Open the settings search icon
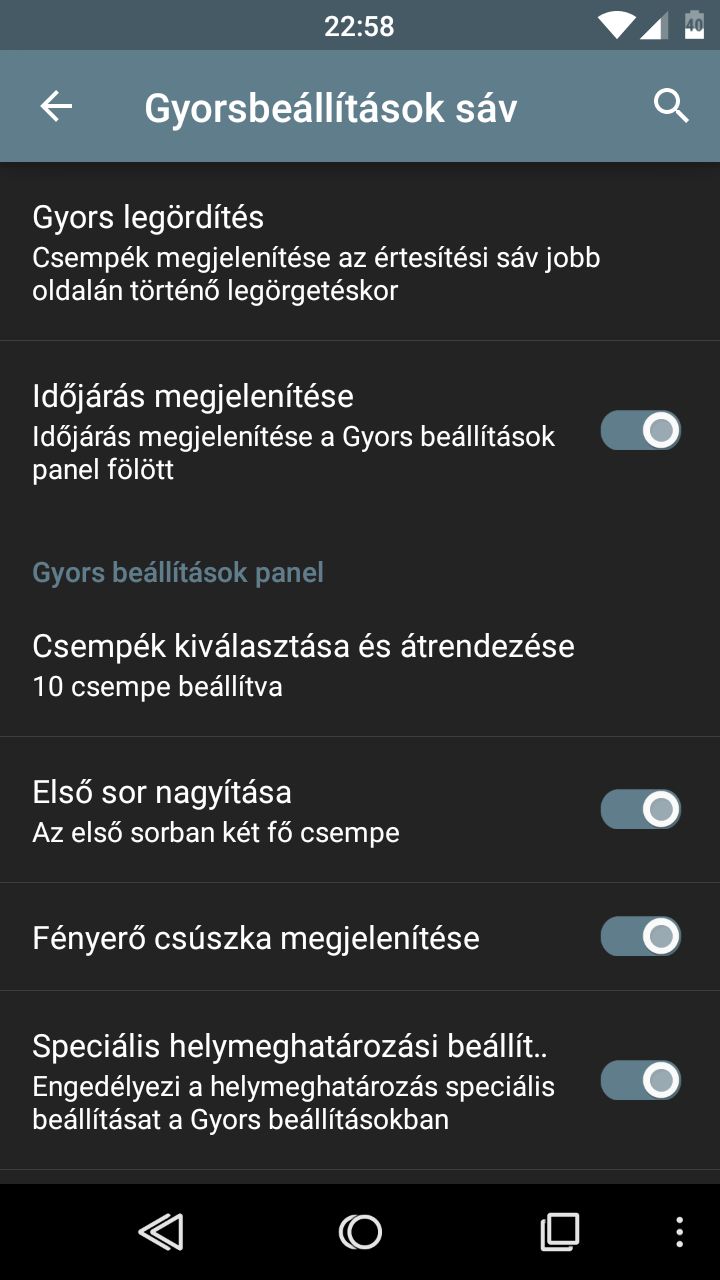Image resolution: width=720 pixels, height=1280 pixels. [x=671, y=106]
